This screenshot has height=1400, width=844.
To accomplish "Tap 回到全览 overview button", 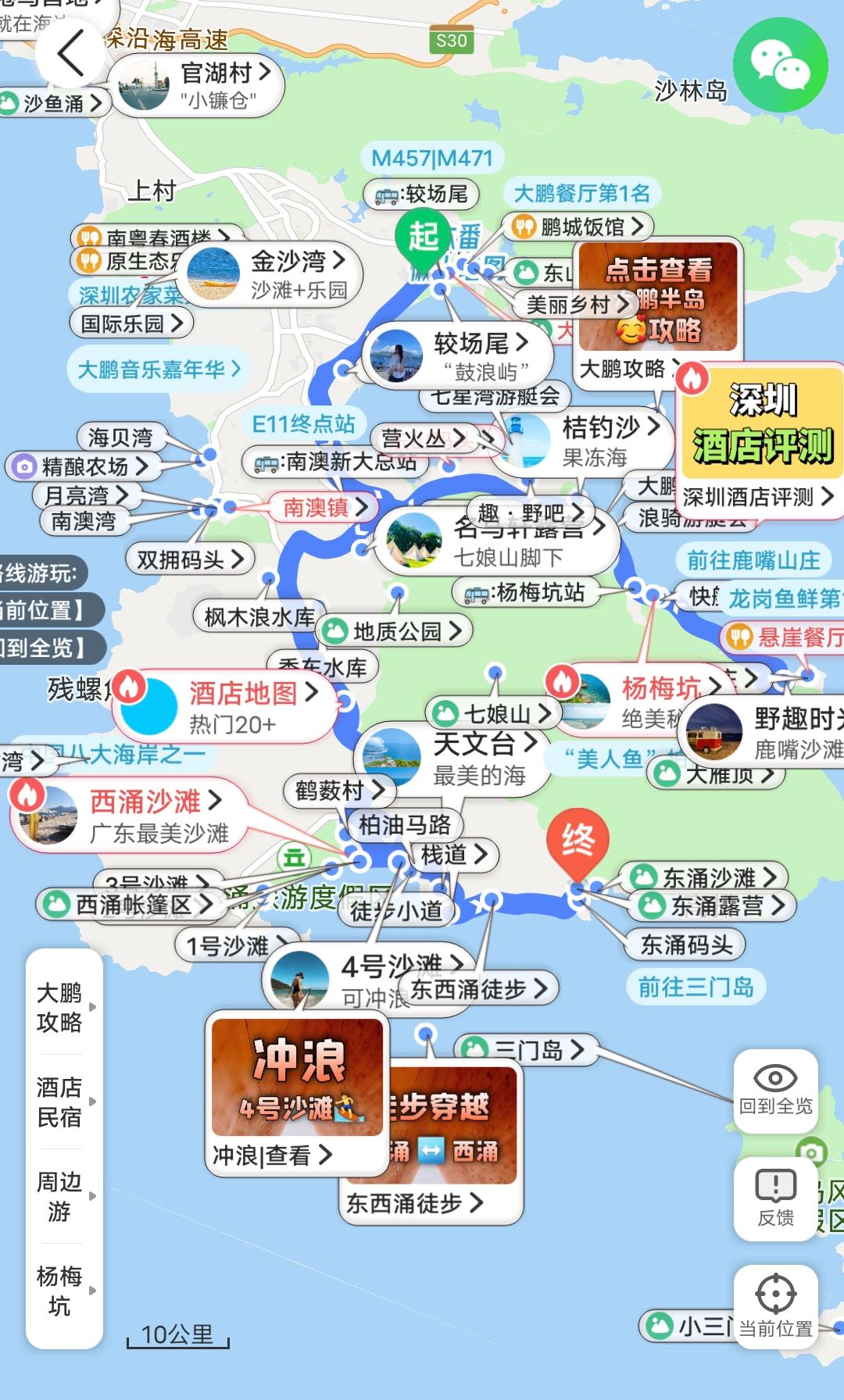I will (775, 1090).
